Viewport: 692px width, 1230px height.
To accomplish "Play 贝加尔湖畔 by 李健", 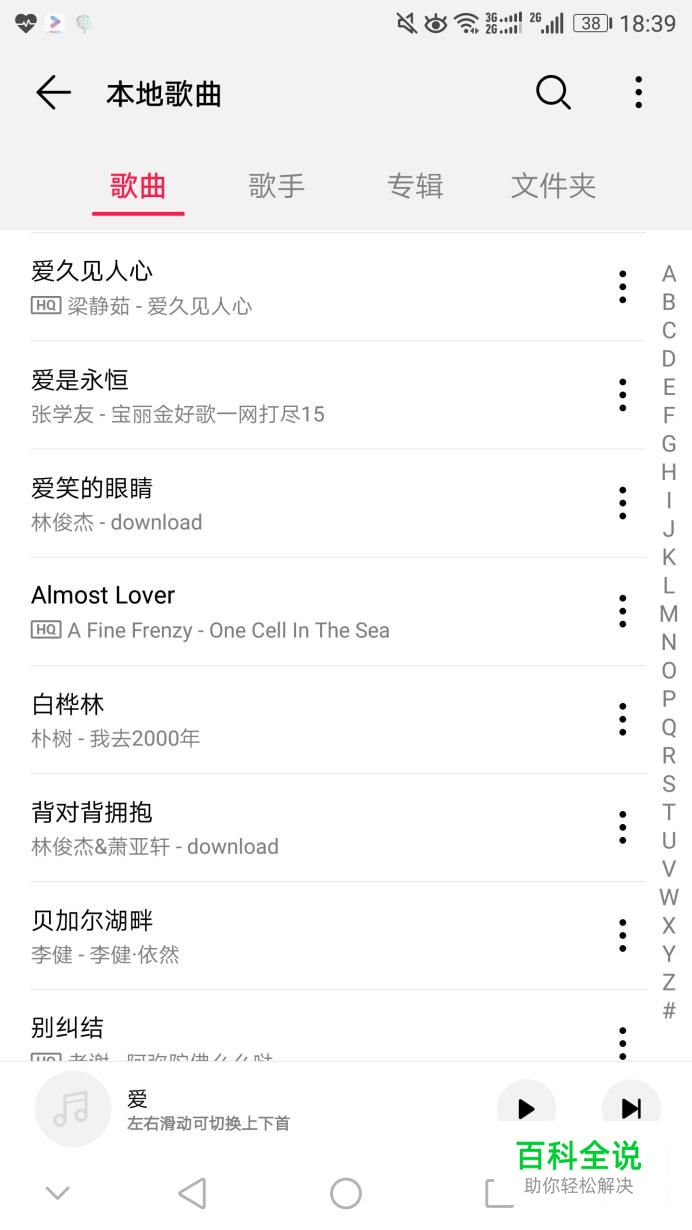I will click(x=315, y=935).
